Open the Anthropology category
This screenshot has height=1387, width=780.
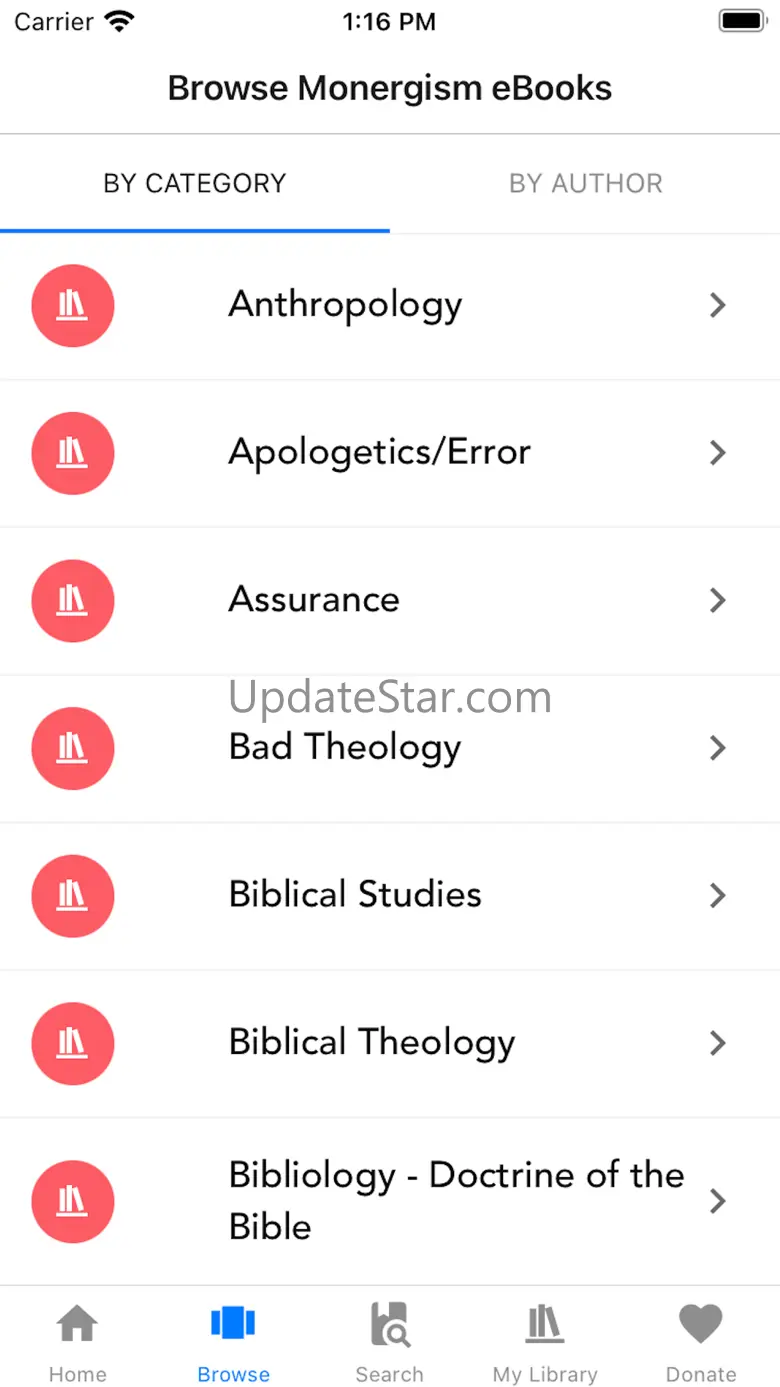point(390,305)
